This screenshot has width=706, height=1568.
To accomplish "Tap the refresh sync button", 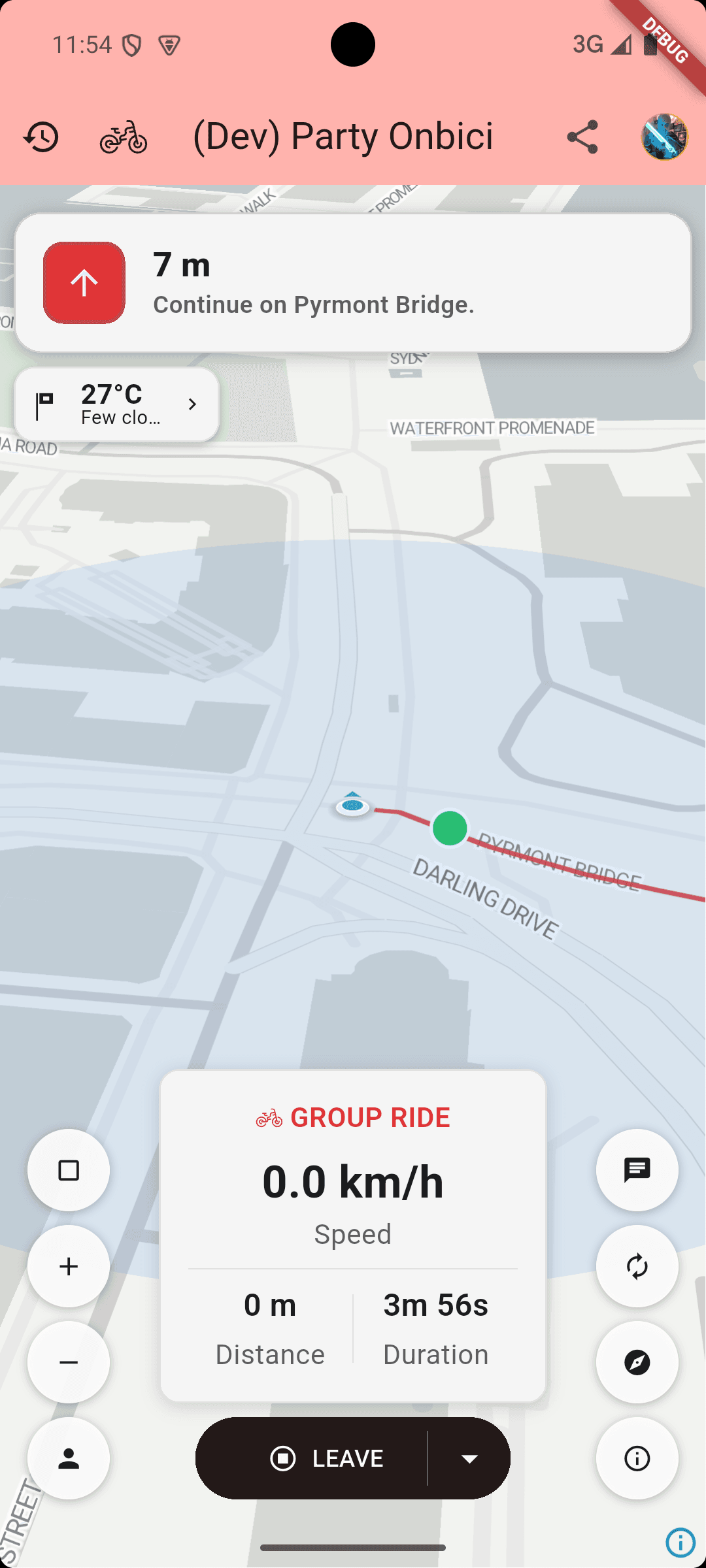I will click(637, 1266).
